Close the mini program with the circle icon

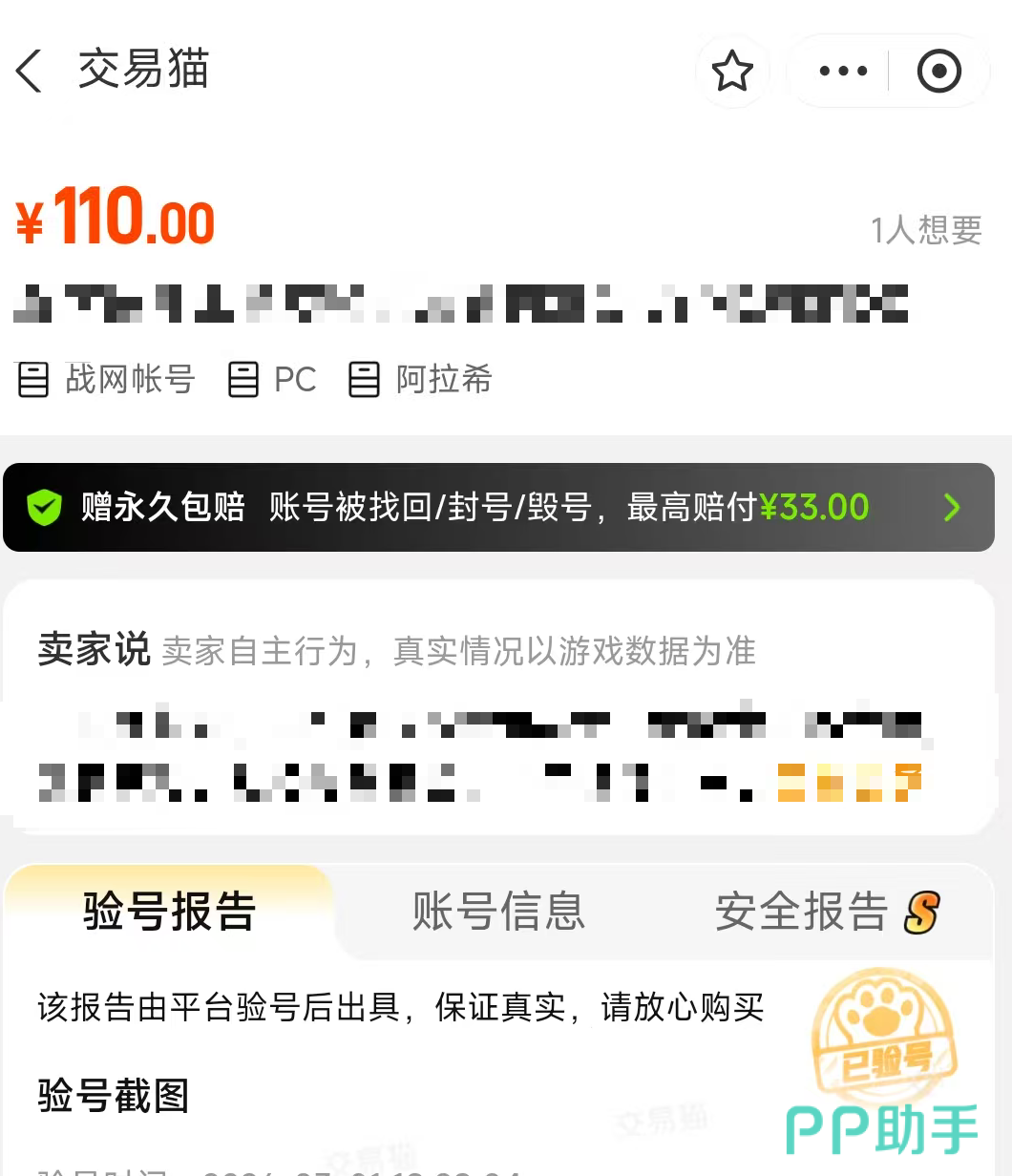[938, 72]
